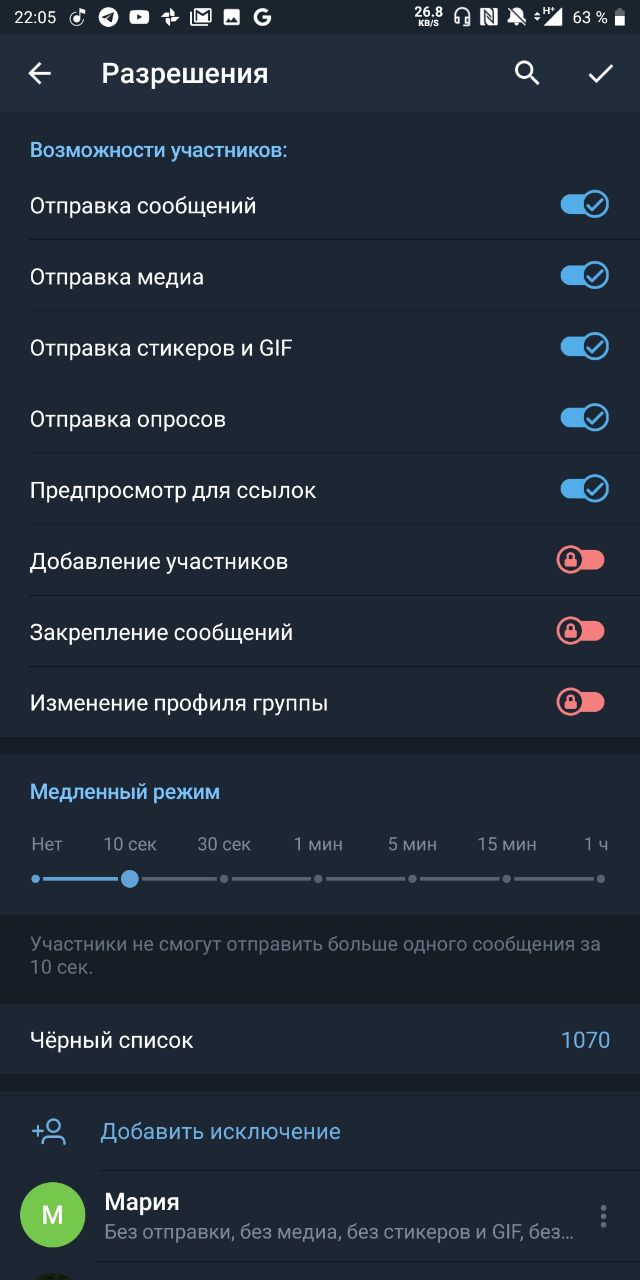
Task: Open search in permissions
Action: 527,73
